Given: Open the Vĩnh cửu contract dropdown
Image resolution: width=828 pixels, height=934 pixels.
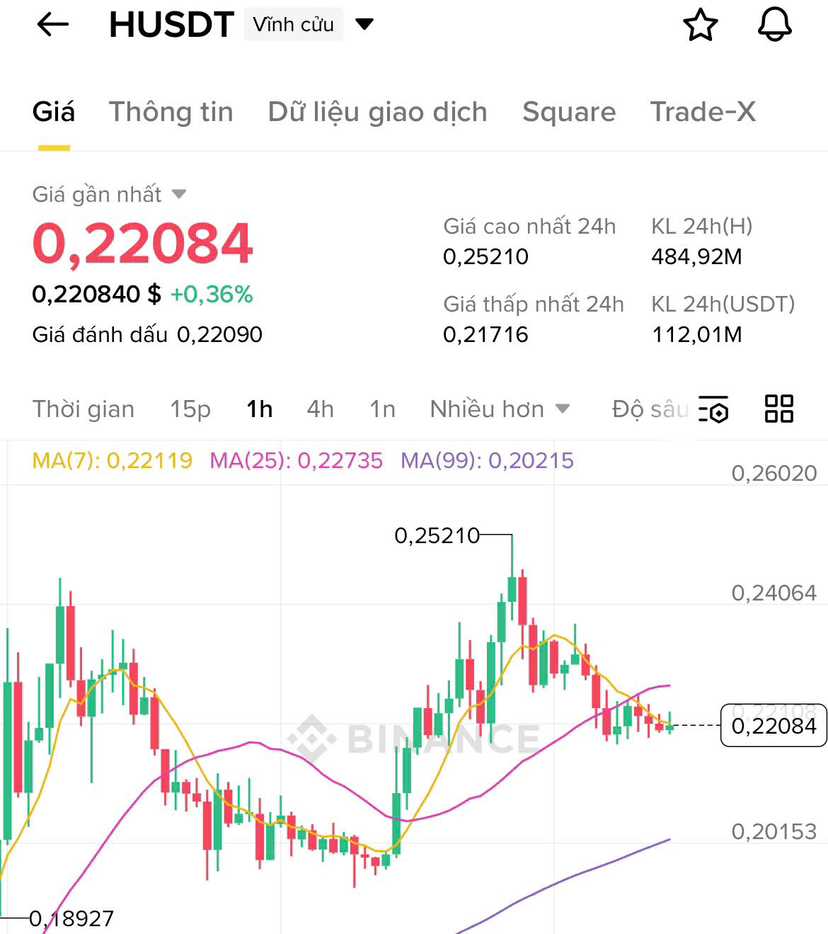Looking at the screenshot, I should coord(310,25).
